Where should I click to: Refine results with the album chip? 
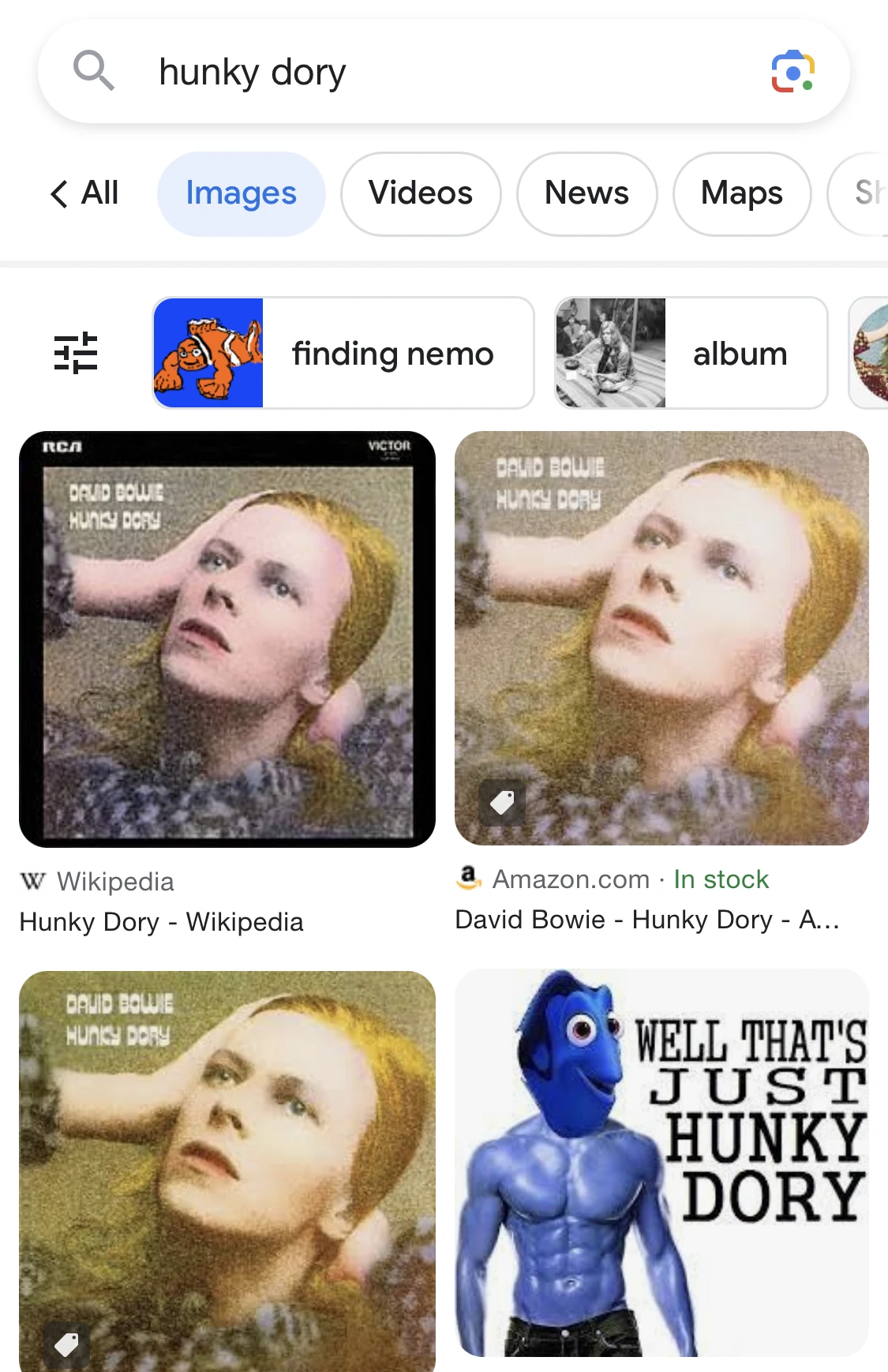(691, 353)
